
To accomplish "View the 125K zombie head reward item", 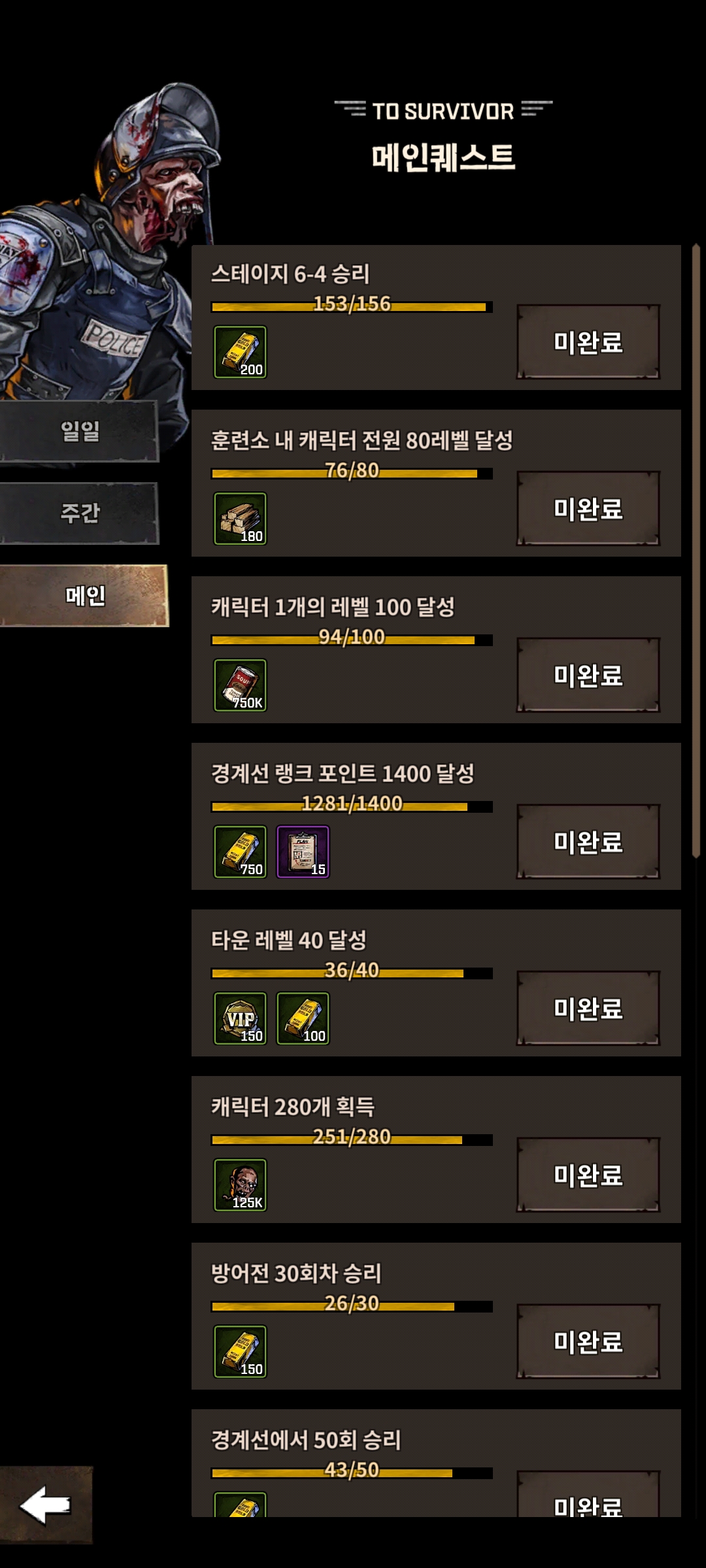I will click(241, 1185).
